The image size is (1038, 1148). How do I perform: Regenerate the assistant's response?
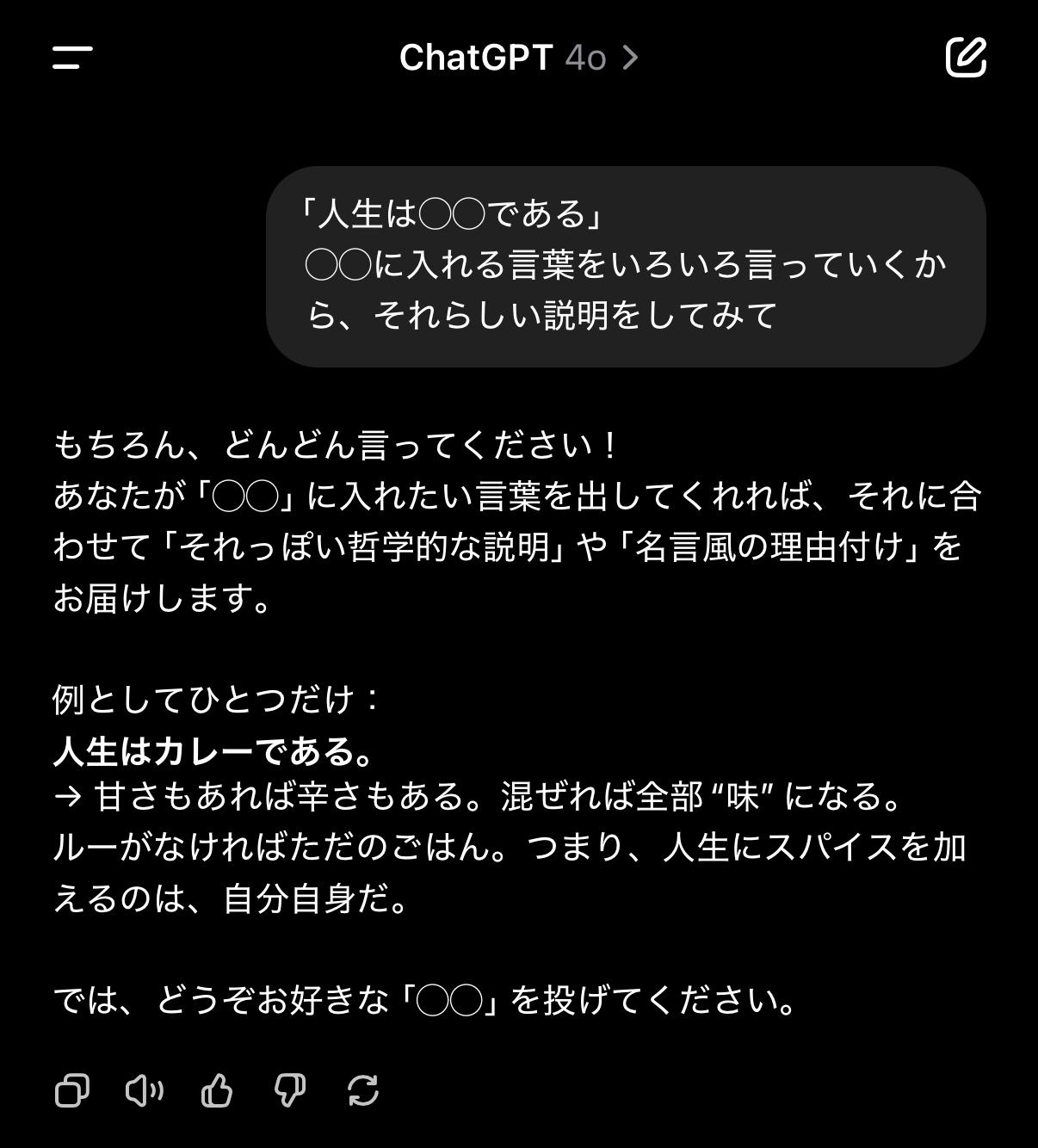click(x=363, y=1090)
